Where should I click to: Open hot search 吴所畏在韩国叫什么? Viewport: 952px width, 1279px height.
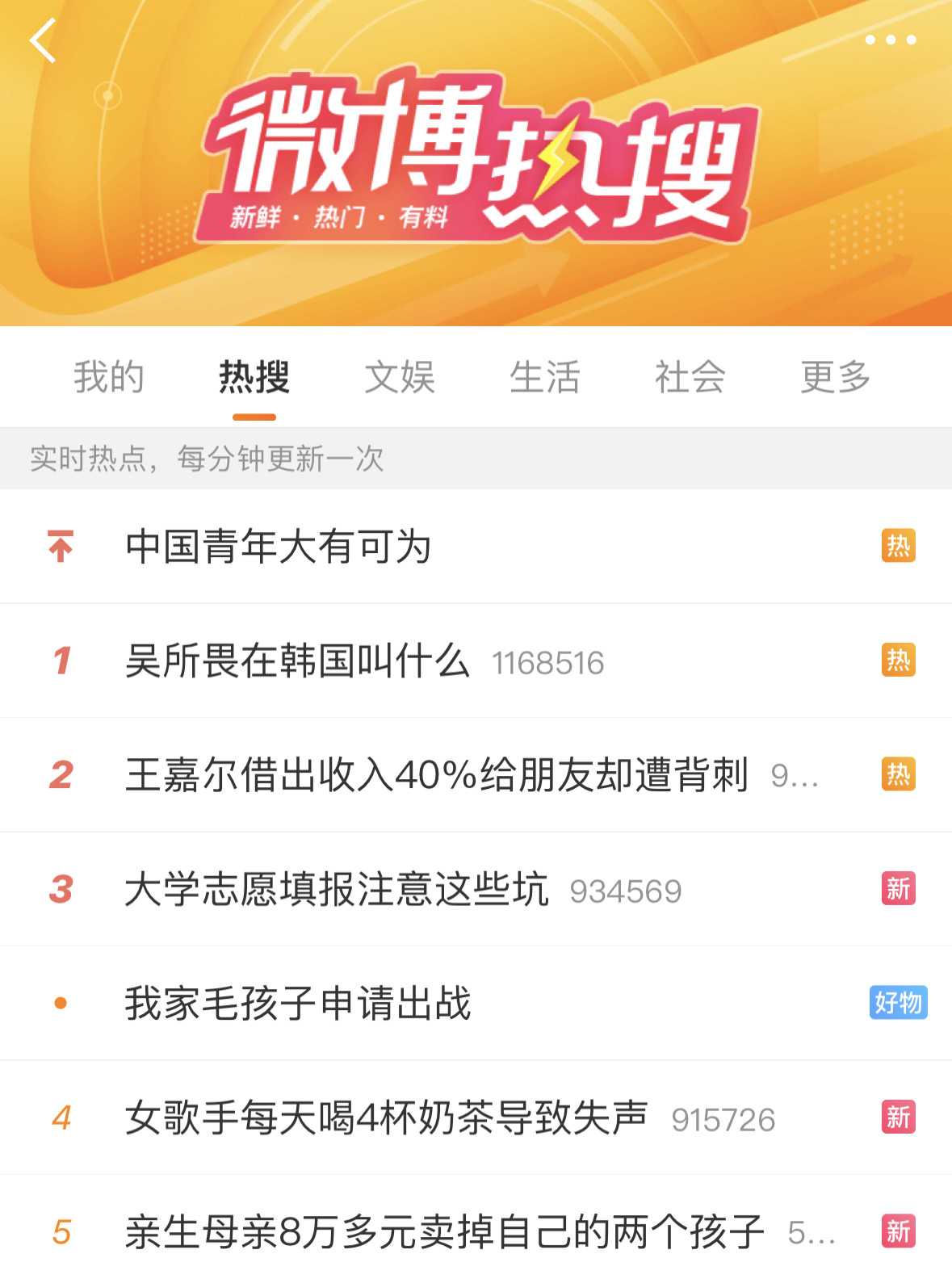click(x=298, y=661)
